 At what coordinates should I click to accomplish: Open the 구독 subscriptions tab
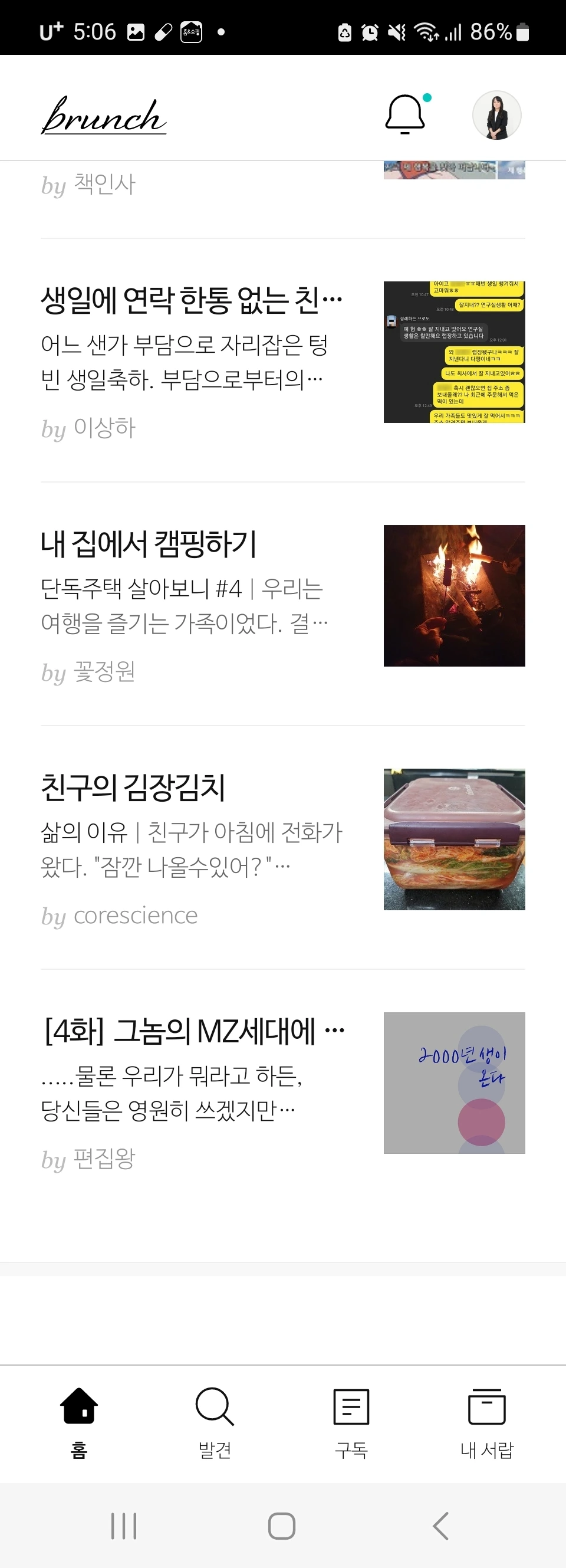coord(351,1422)
